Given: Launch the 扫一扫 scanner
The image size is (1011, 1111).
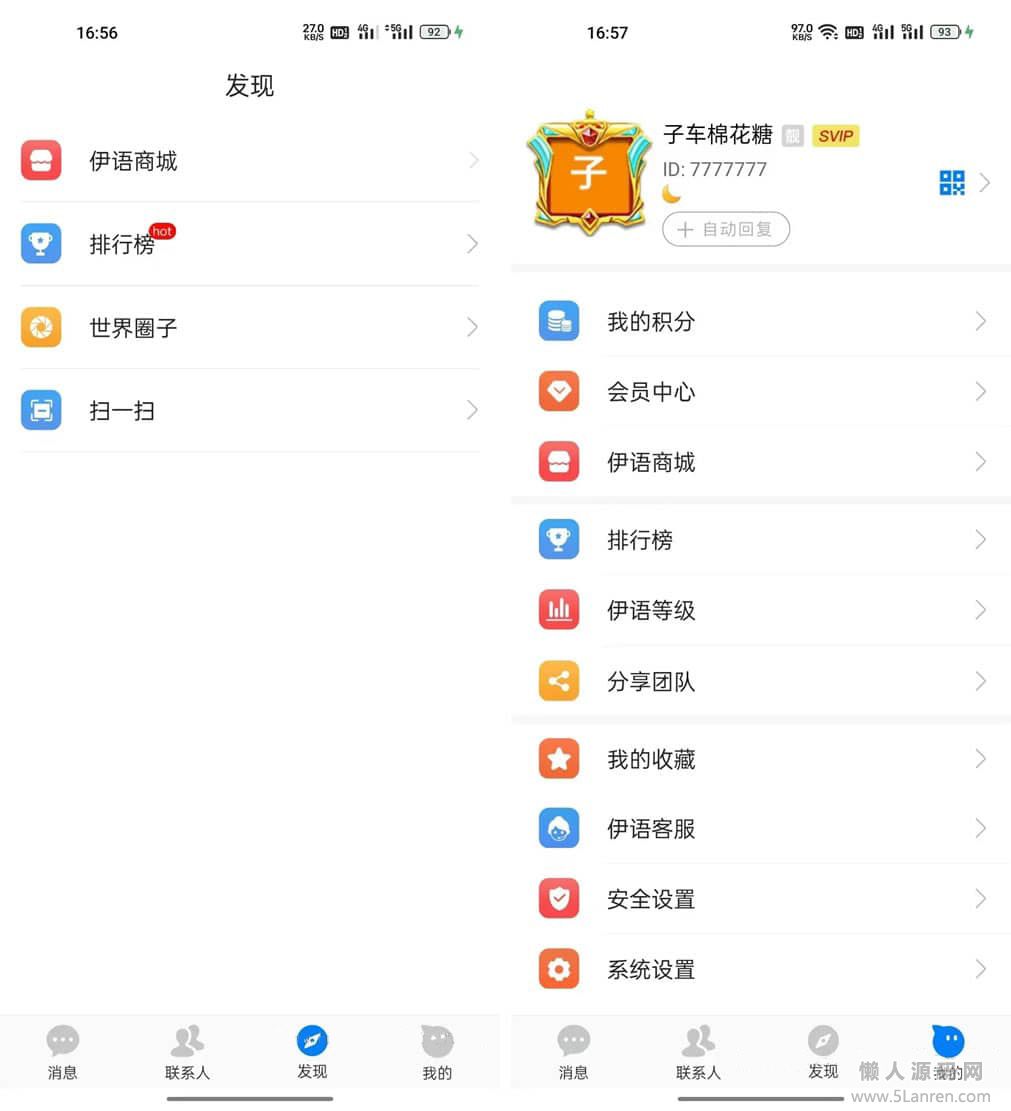Looking at the screenshot, I should point(122,411).
